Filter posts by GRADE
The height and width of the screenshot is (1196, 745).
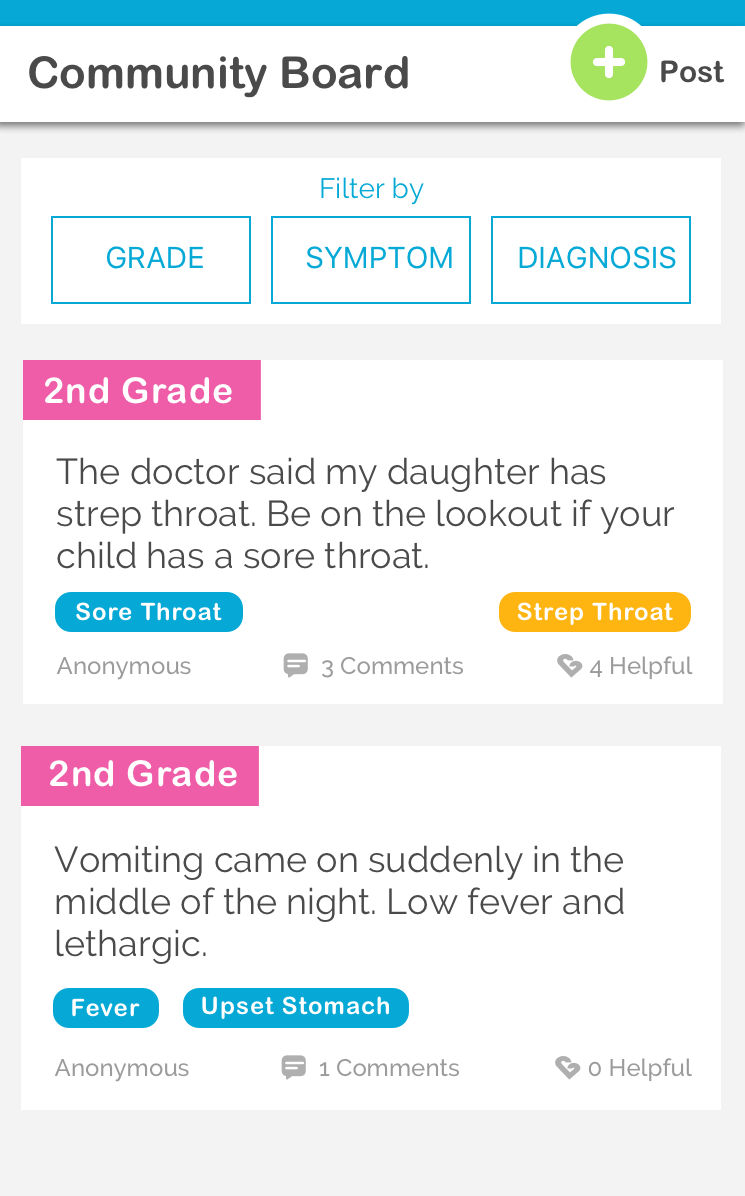point(151,260)
